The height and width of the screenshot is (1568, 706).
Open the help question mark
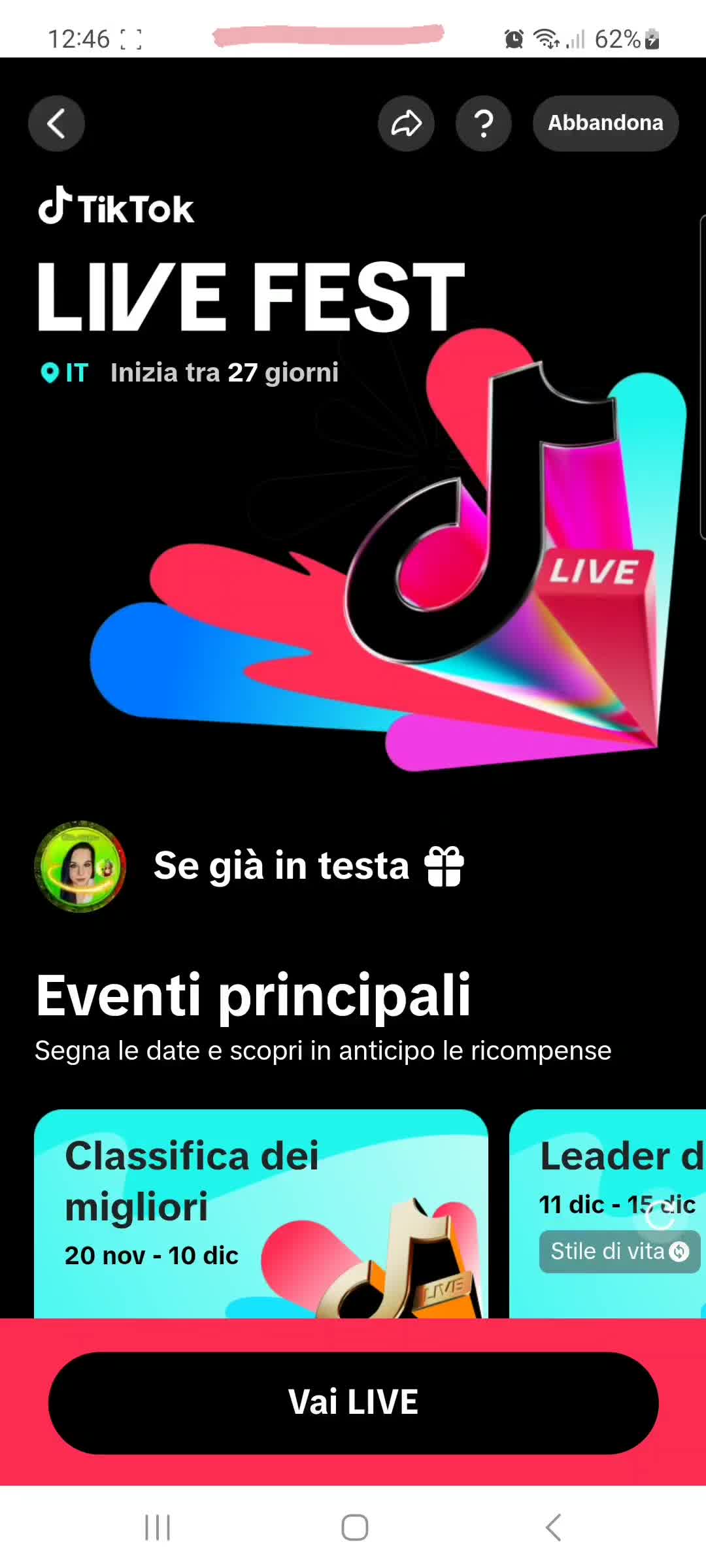(483, 123)
